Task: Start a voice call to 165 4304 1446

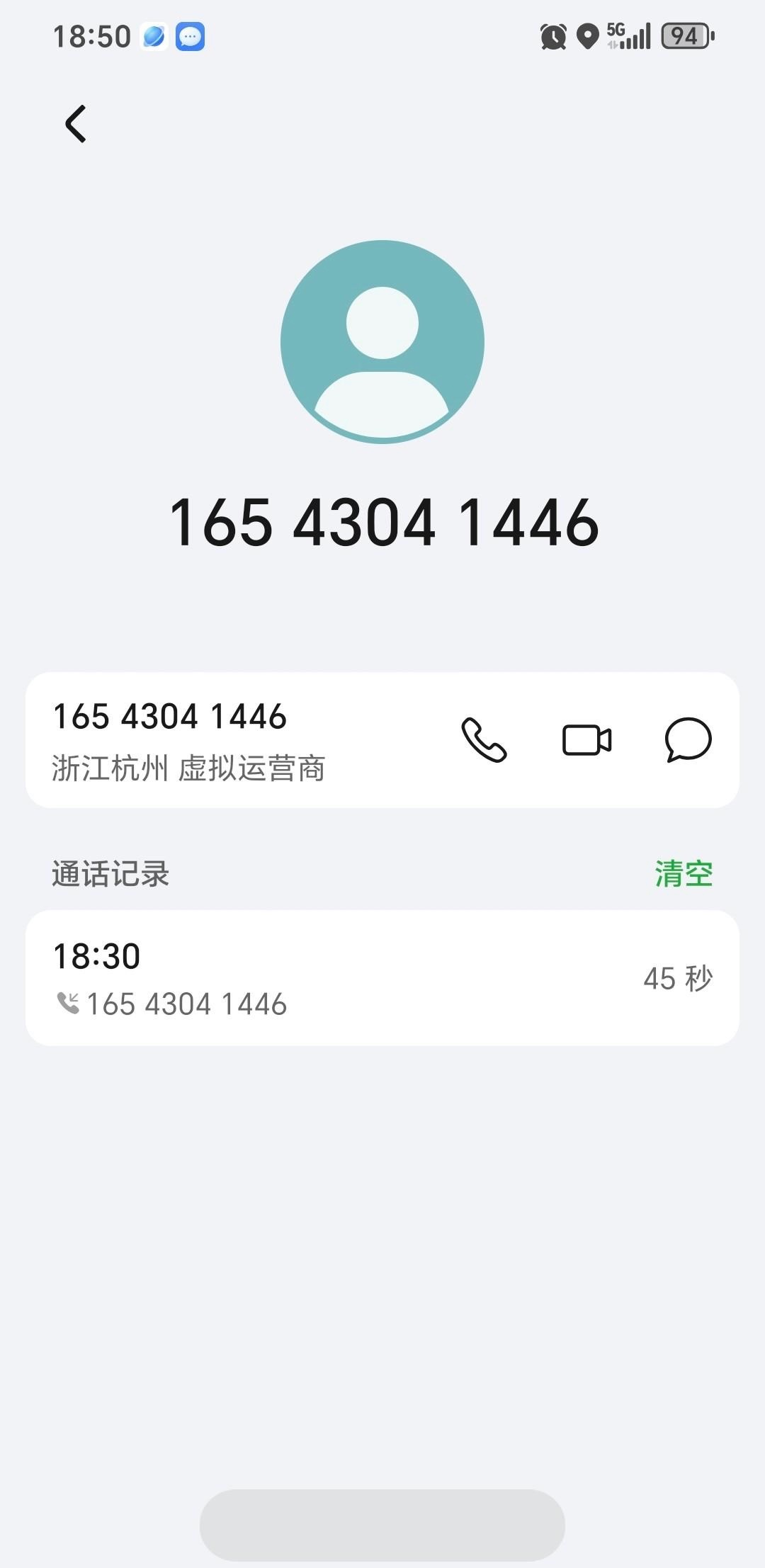Action: (484, 741)
